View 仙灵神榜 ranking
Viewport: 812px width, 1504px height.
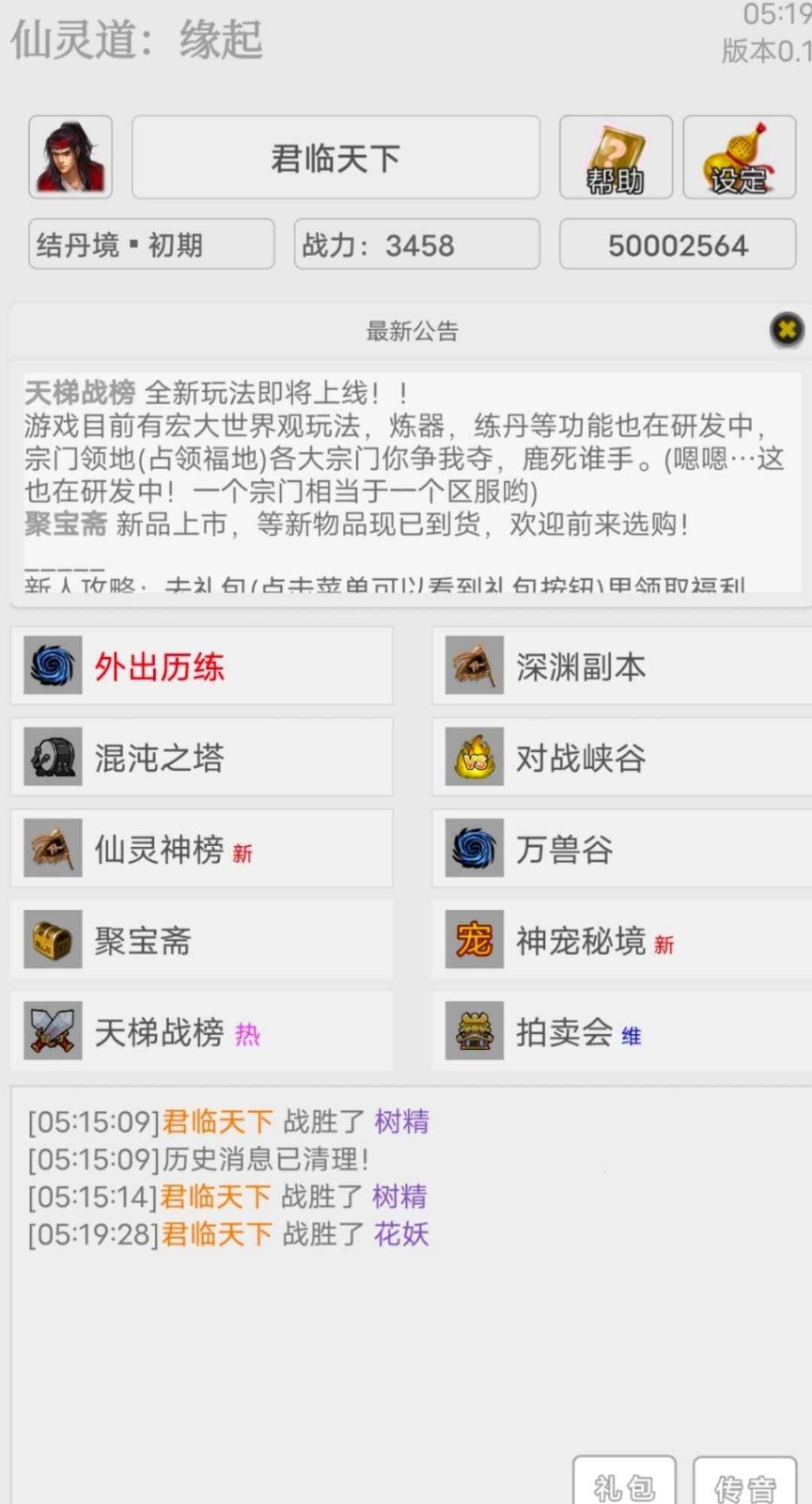coord(201,850)
